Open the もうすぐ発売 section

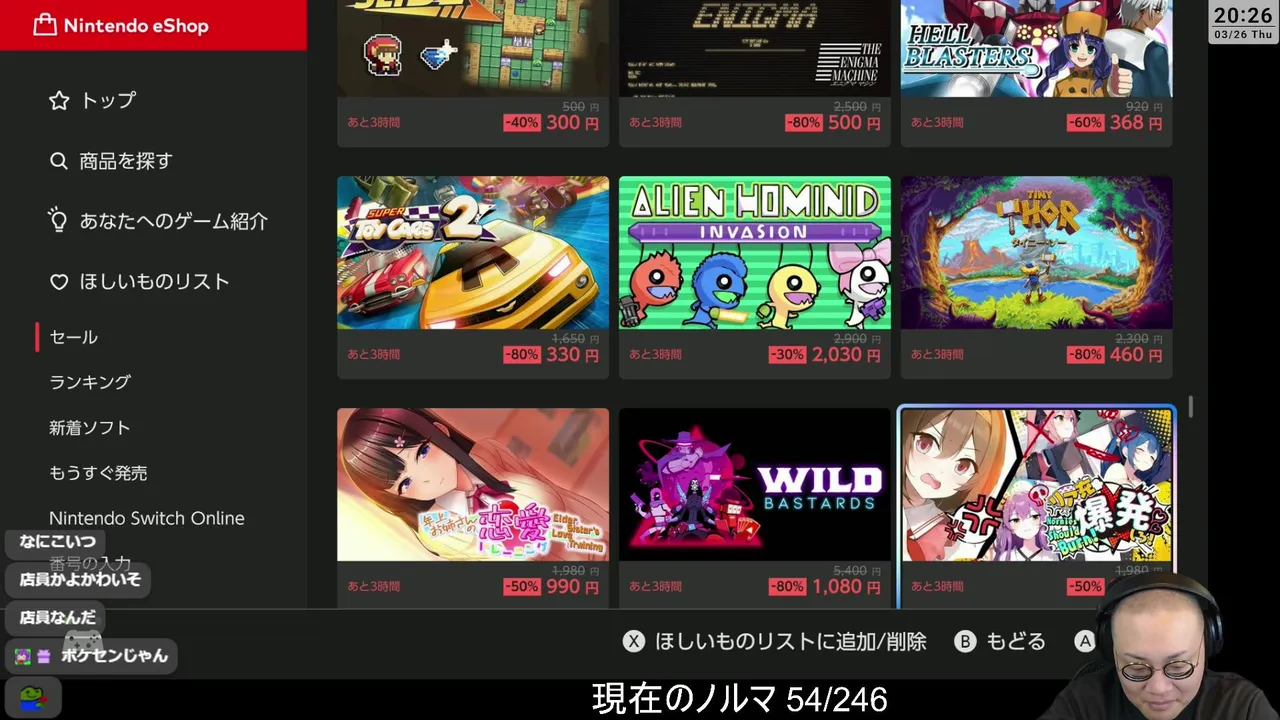pos(98,473)
